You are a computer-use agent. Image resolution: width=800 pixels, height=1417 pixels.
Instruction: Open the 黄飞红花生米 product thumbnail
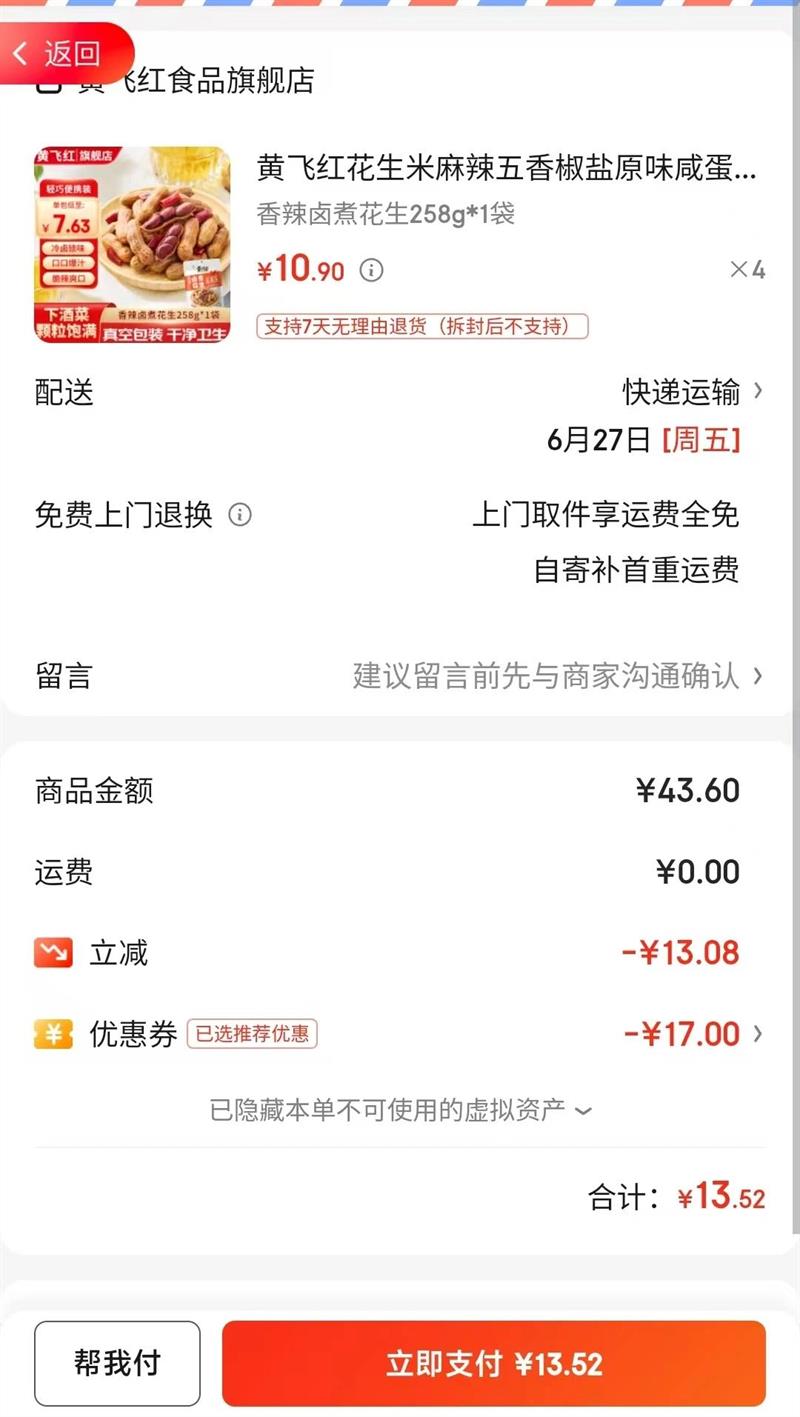[132, 244]
